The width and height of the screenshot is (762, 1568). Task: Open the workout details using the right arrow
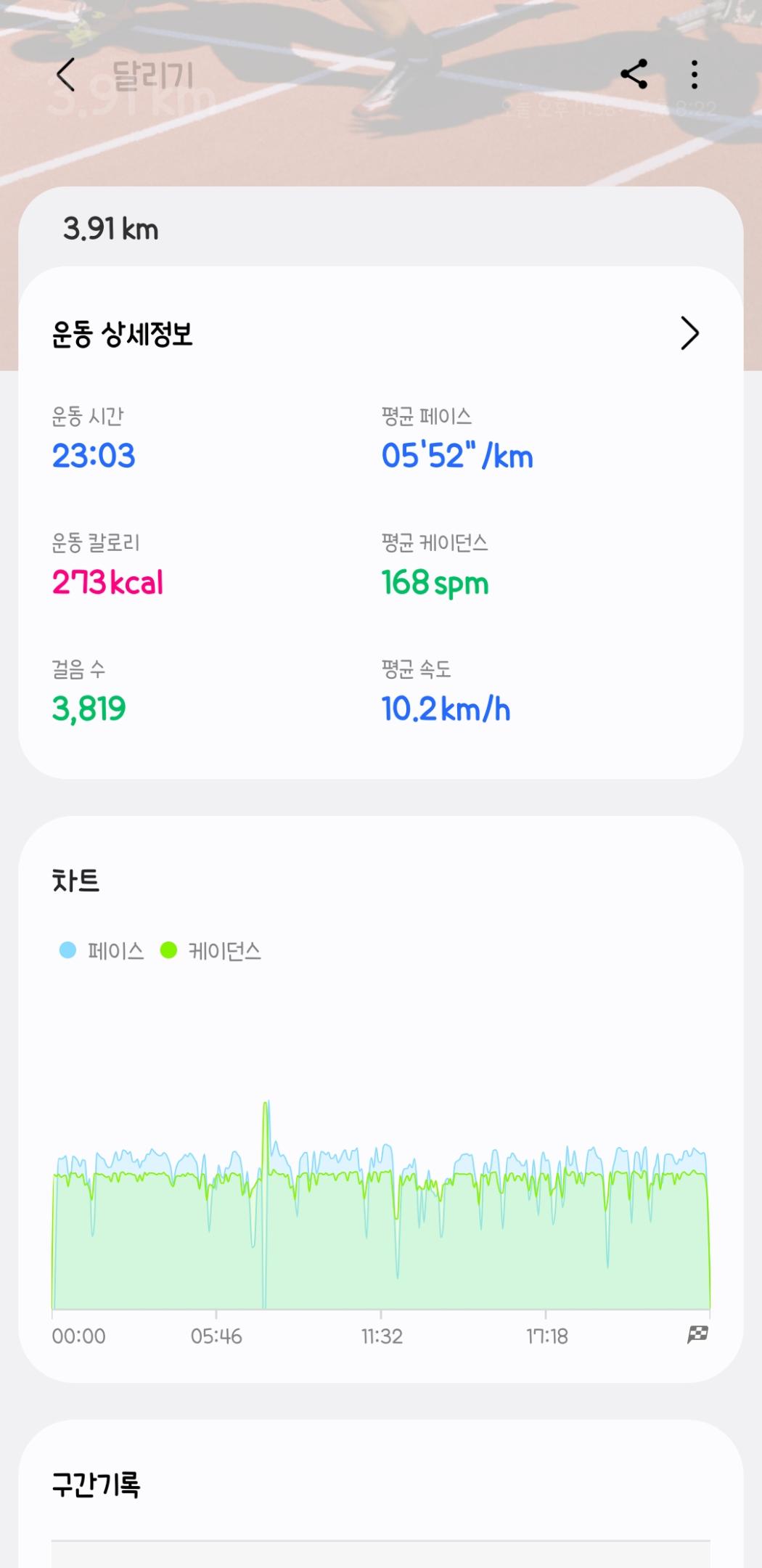click(x=689, y=334)
